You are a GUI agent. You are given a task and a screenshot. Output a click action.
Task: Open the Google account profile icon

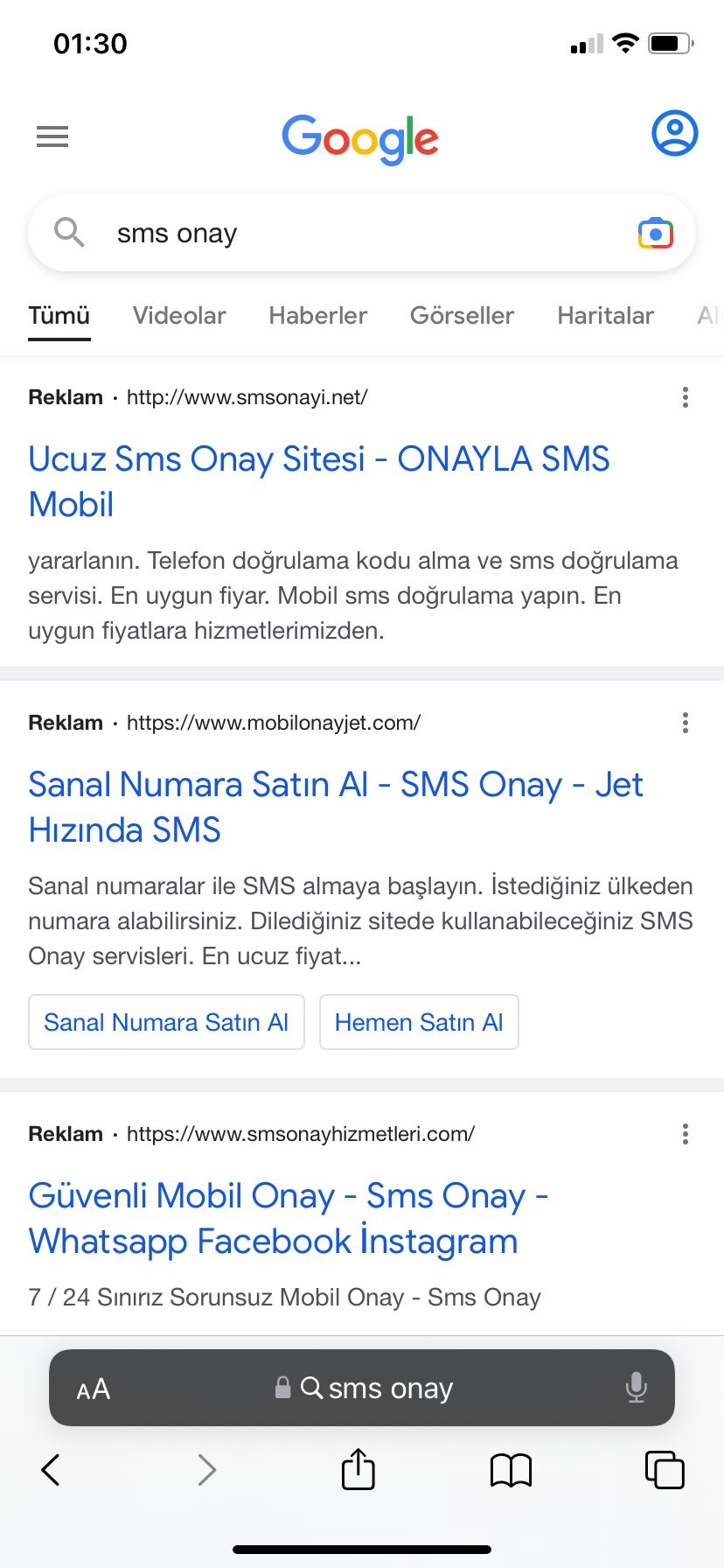[674, 133]
